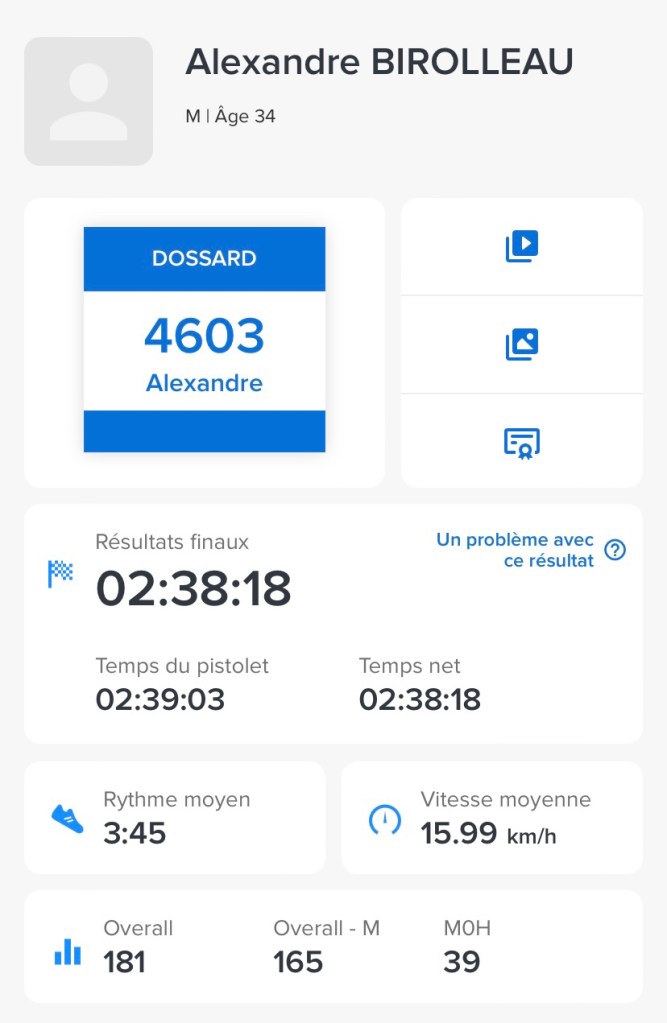
Task: Tap the profile avatar placeholder
Action: [88, 102]
